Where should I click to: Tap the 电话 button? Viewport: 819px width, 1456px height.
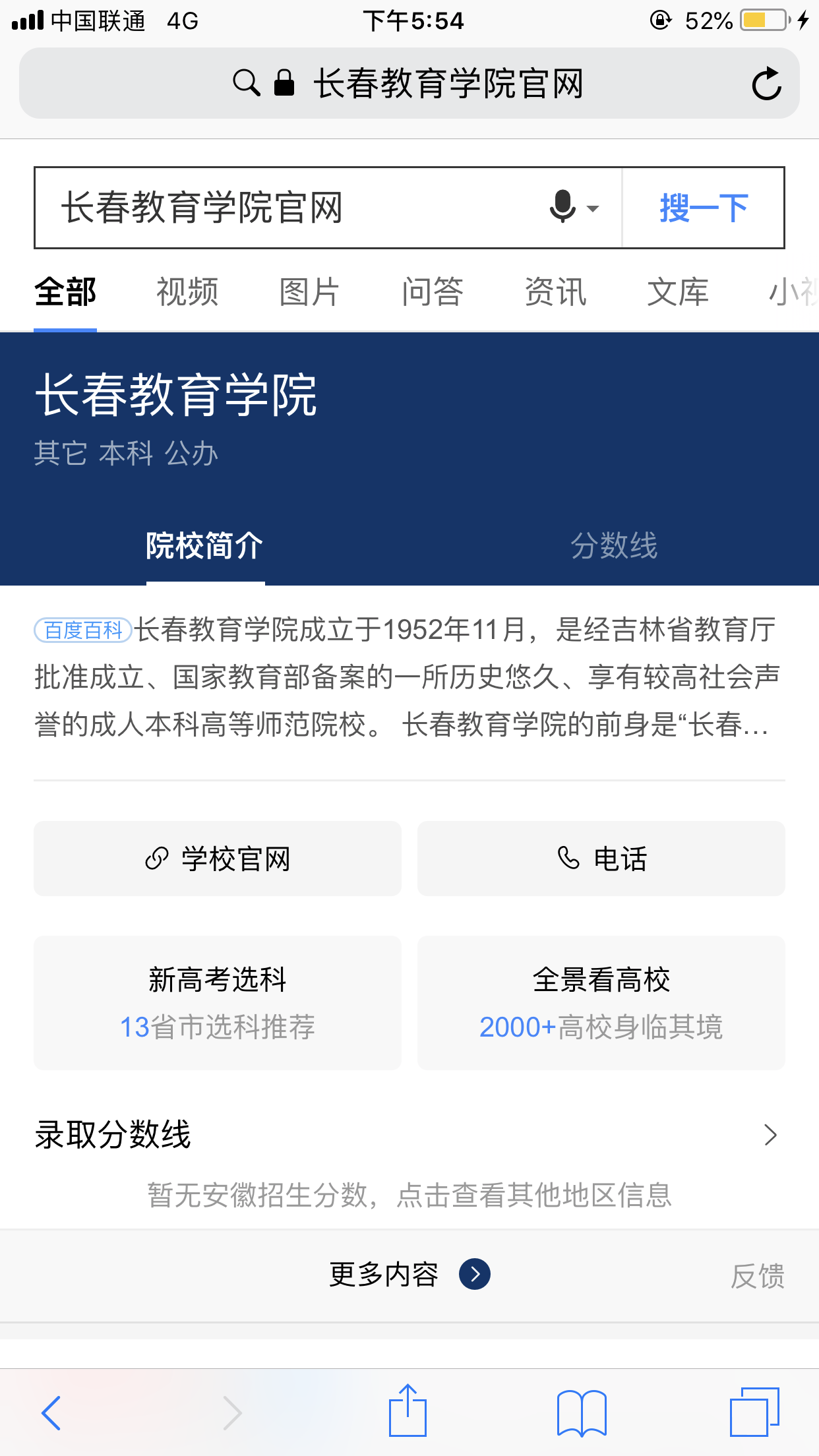click(601, 859)
